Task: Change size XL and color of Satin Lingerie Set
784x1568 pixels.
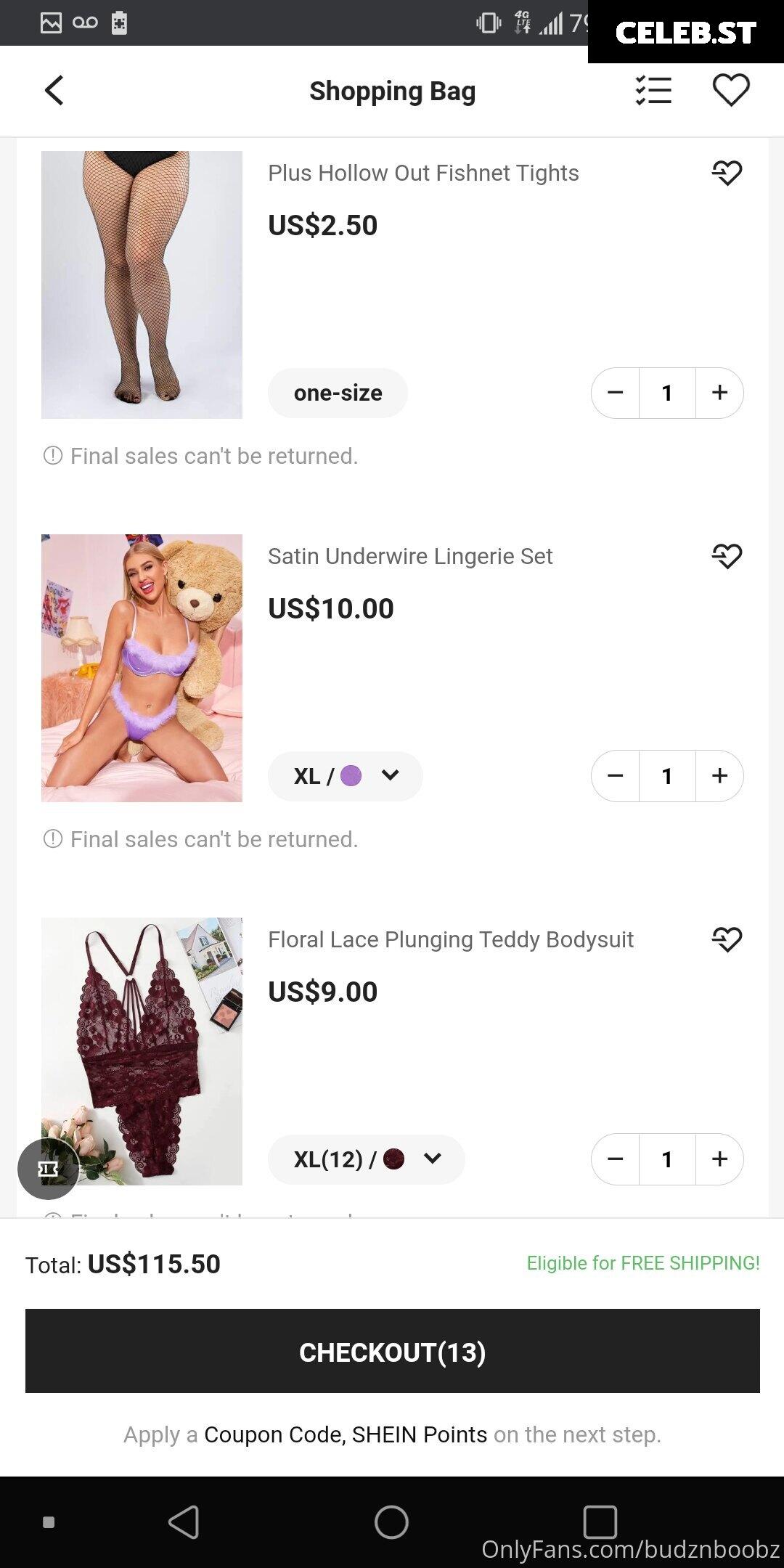Action: pos(346,776)
